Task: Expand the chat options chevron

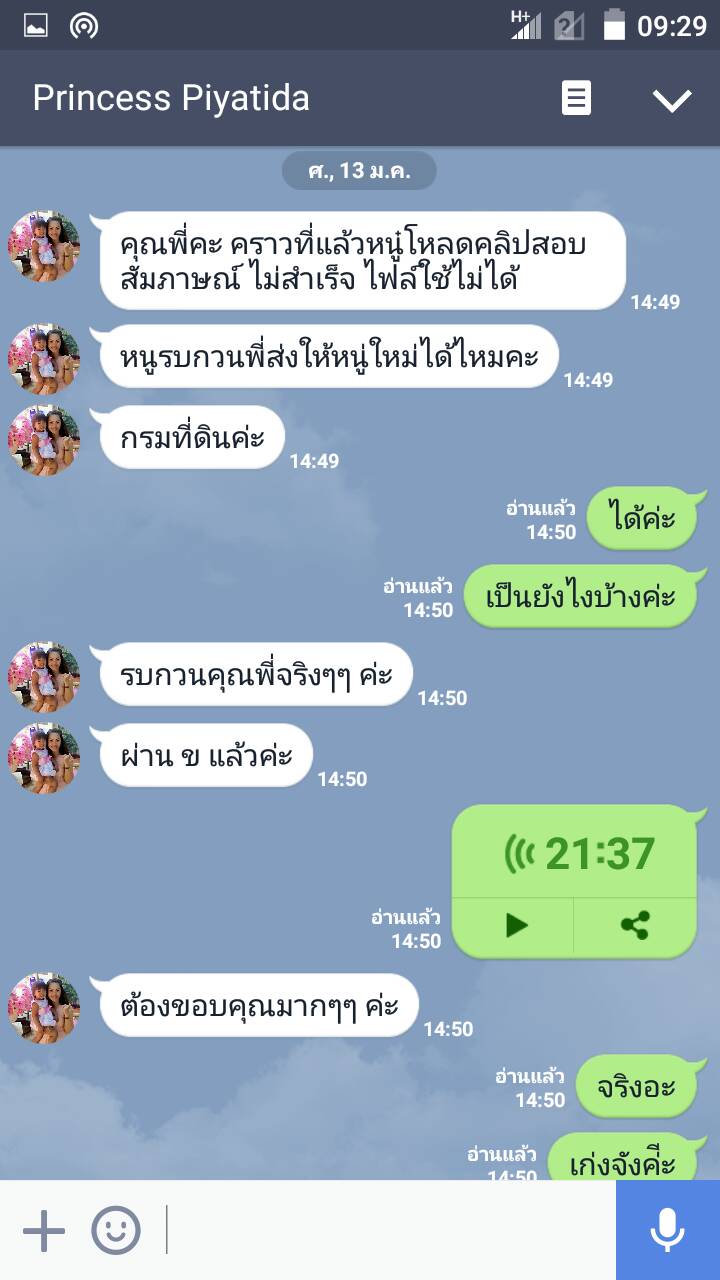Action: [672, 98]
